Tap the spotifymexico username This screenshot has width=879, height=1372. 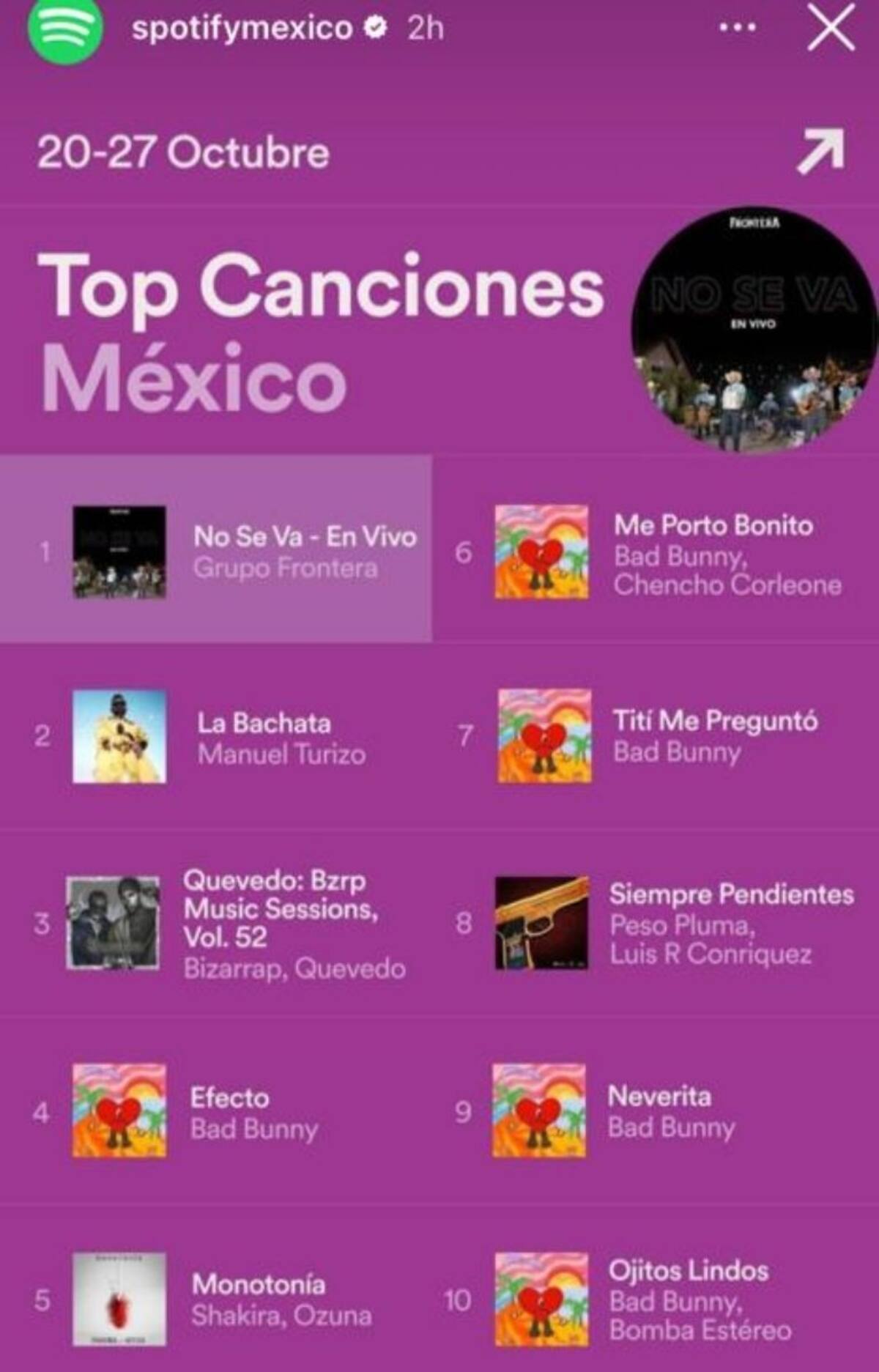coord(242,28)
